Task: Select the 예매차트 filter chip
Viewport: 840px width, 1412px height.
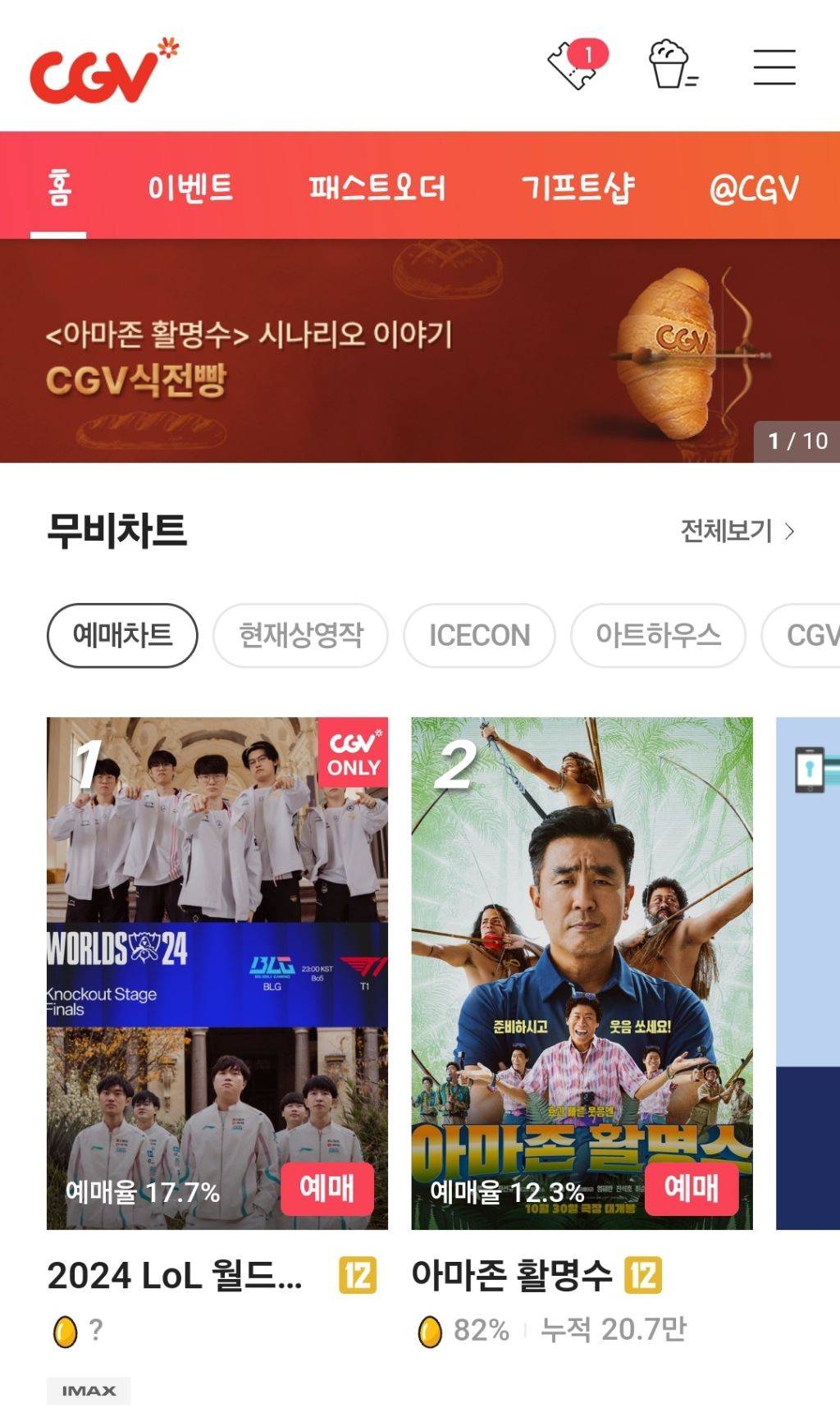Action: click(x=121, y=635)
